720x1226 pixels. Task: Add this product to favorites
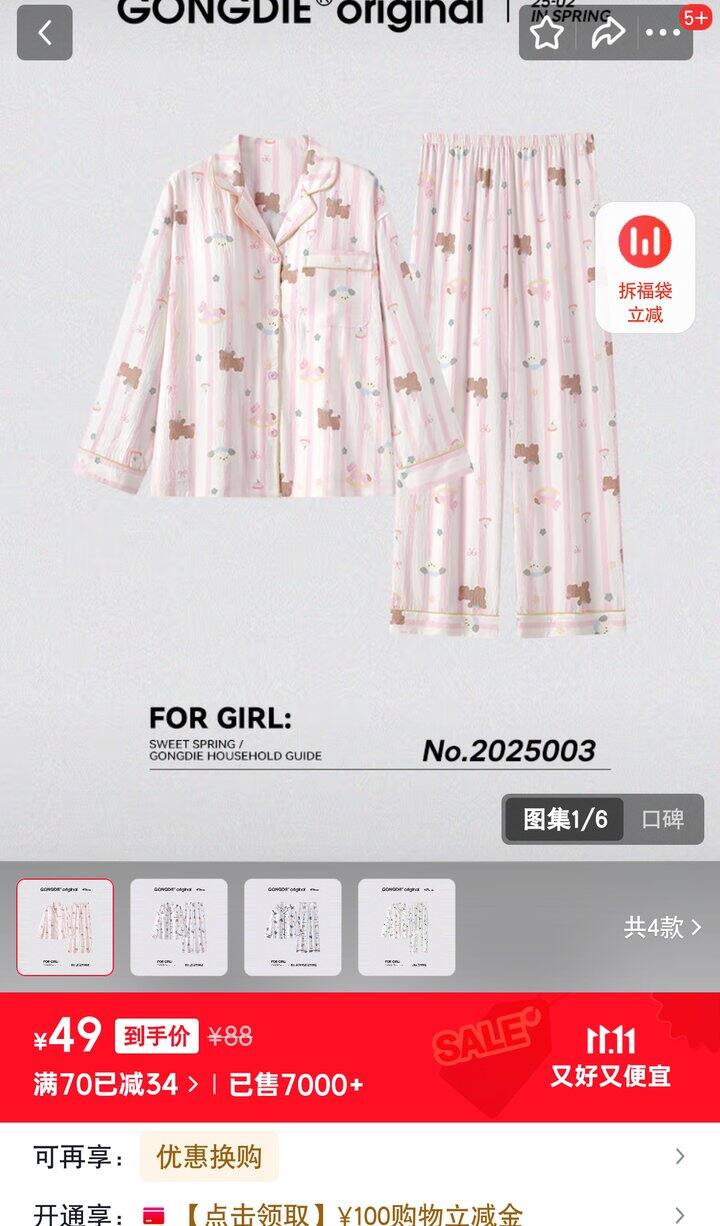[547, 33]
